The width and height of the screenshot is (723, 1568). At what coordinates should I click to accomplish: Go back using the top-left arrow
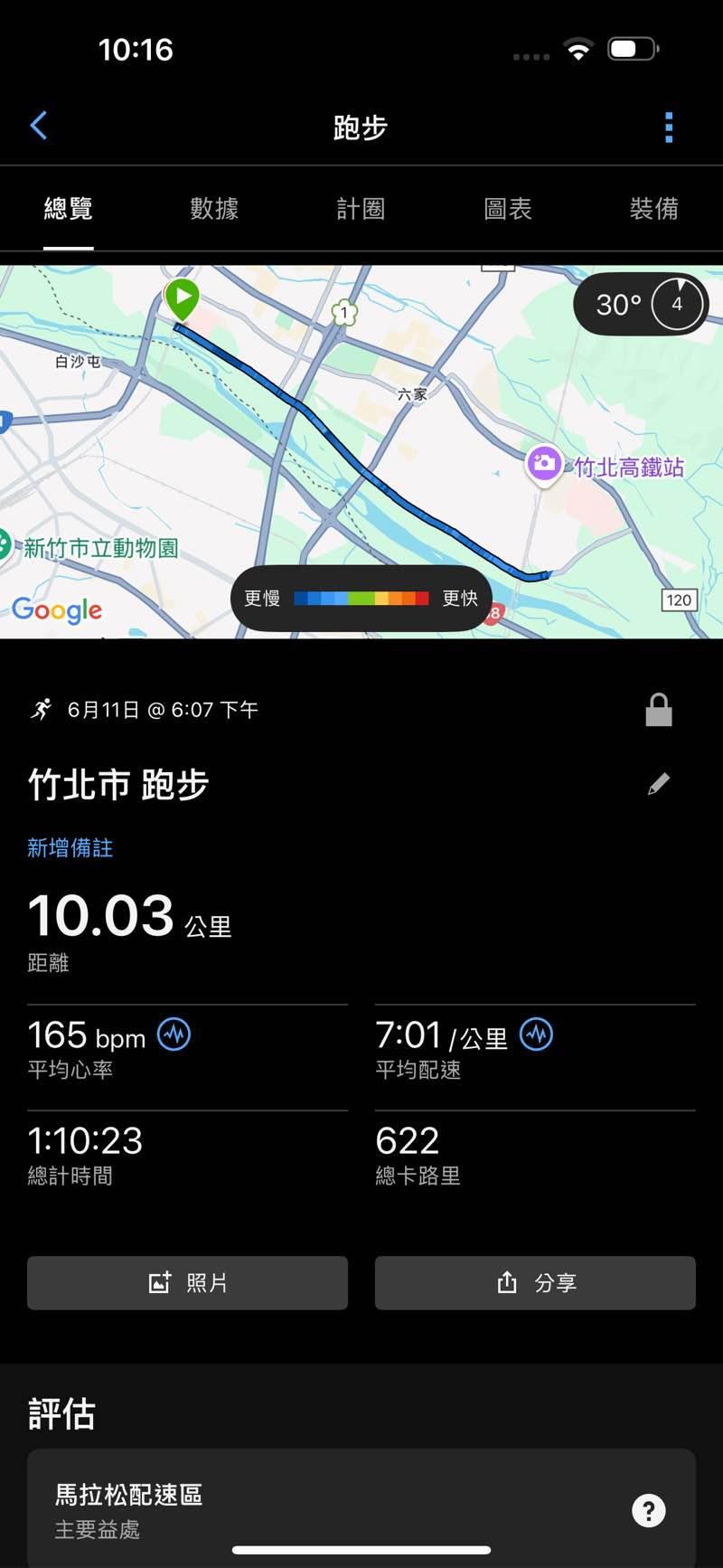(x=38, y=127)
